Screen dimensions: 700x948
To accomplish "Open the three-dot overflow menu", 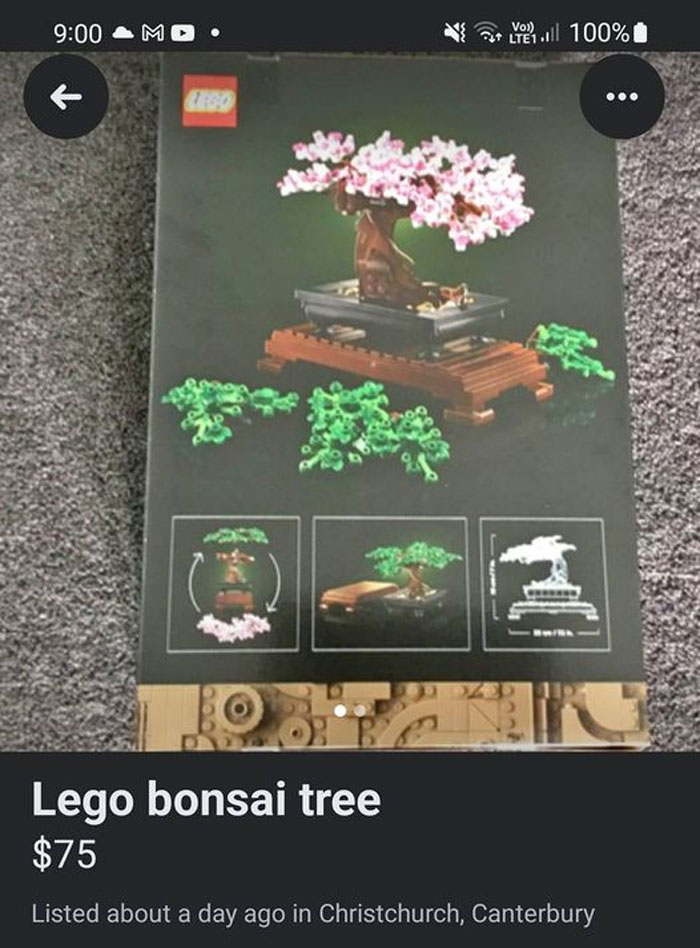I will click(621, 96).
